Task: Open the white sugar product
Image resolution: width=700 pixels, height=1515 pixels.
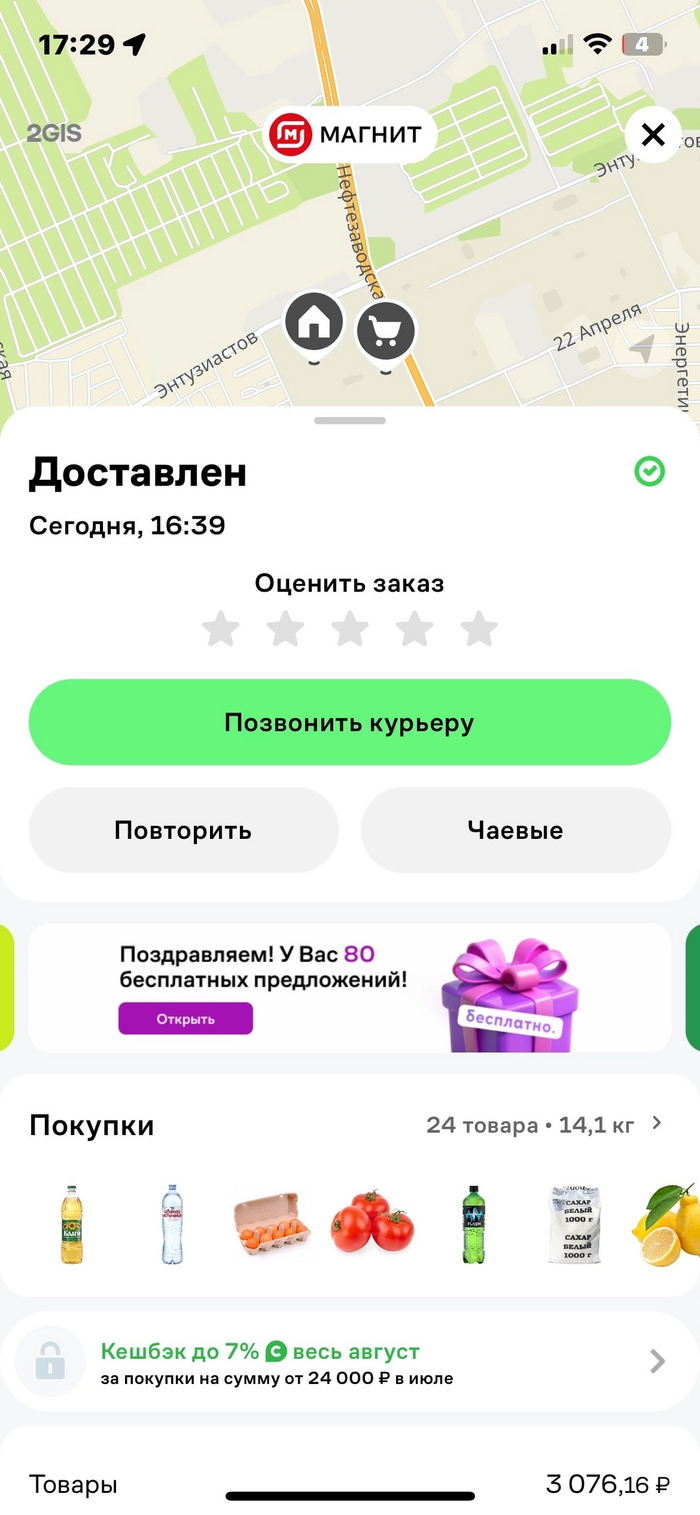Action: coord(574,1226)
